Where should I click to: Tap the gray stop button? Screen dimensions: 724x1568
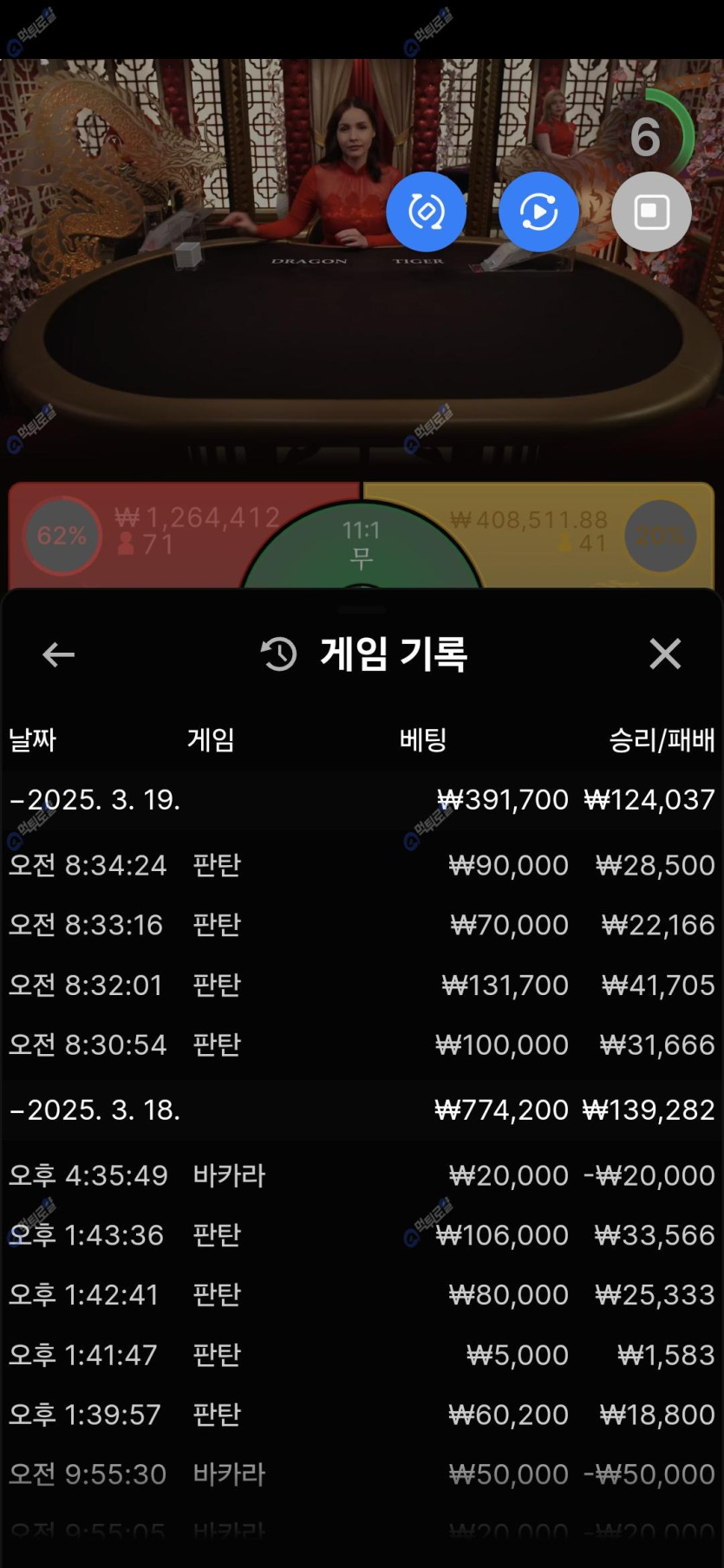click(651, 211)
